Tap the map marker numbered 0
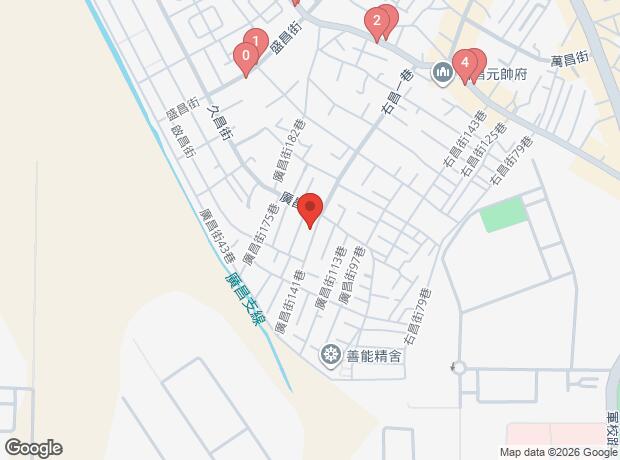Screen dimensions: 620x460 point(246,59)
